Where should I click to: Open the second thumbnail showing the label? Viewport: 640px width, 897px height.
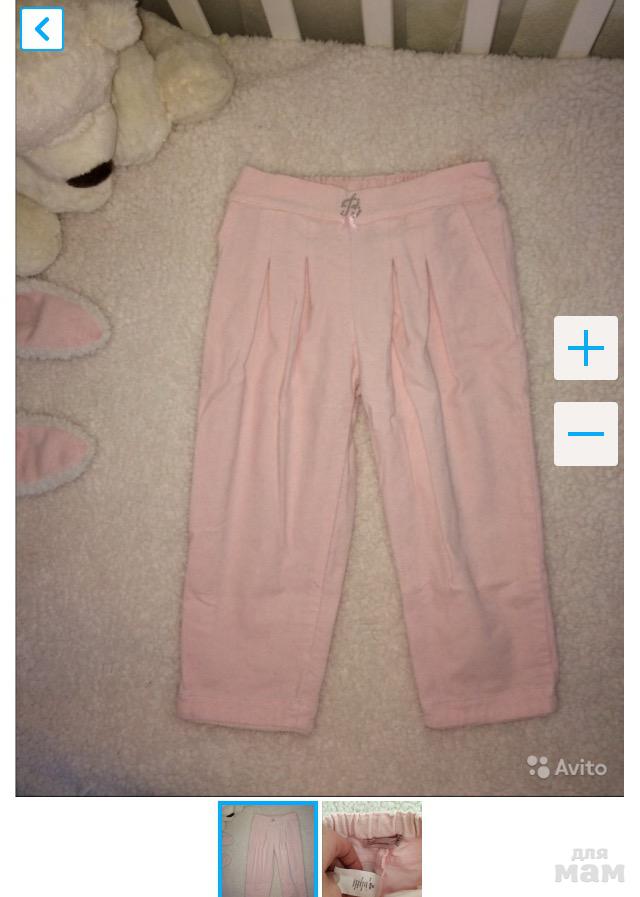(x=372, y=849)
